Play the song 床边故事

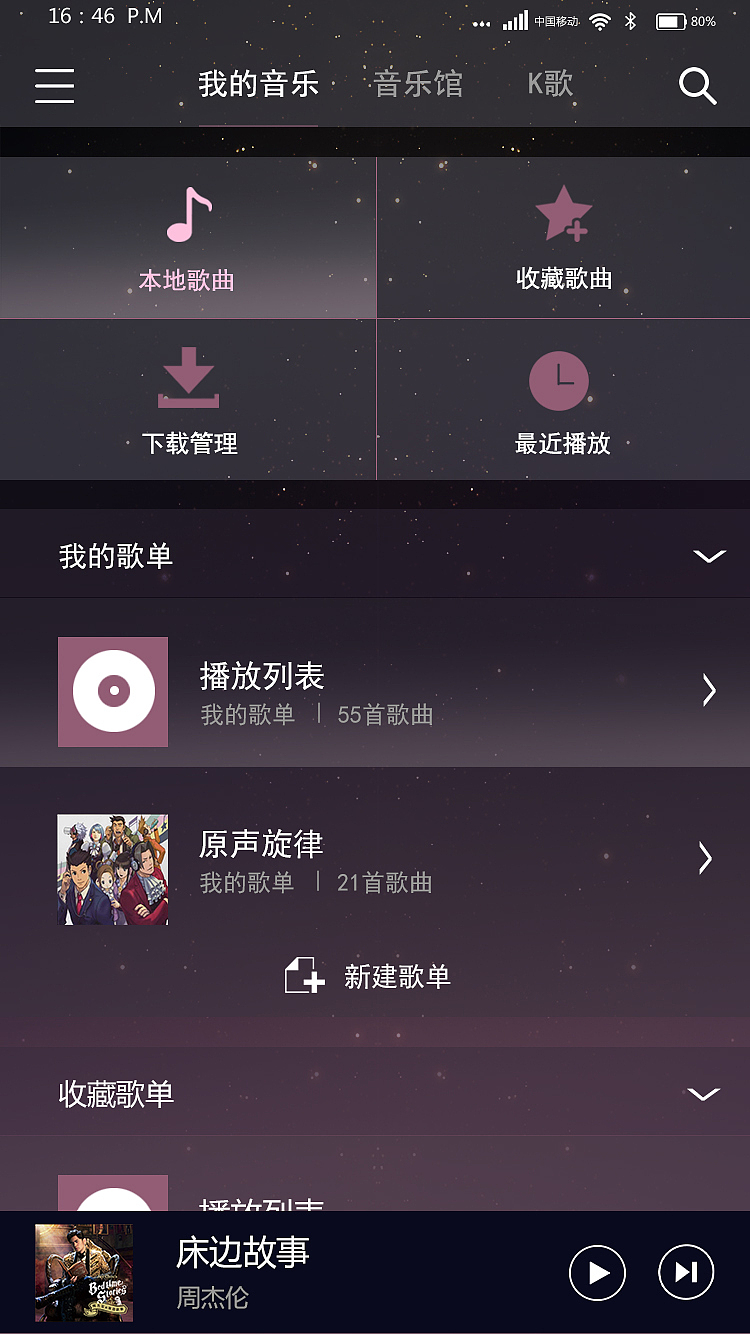[597, 1272]
